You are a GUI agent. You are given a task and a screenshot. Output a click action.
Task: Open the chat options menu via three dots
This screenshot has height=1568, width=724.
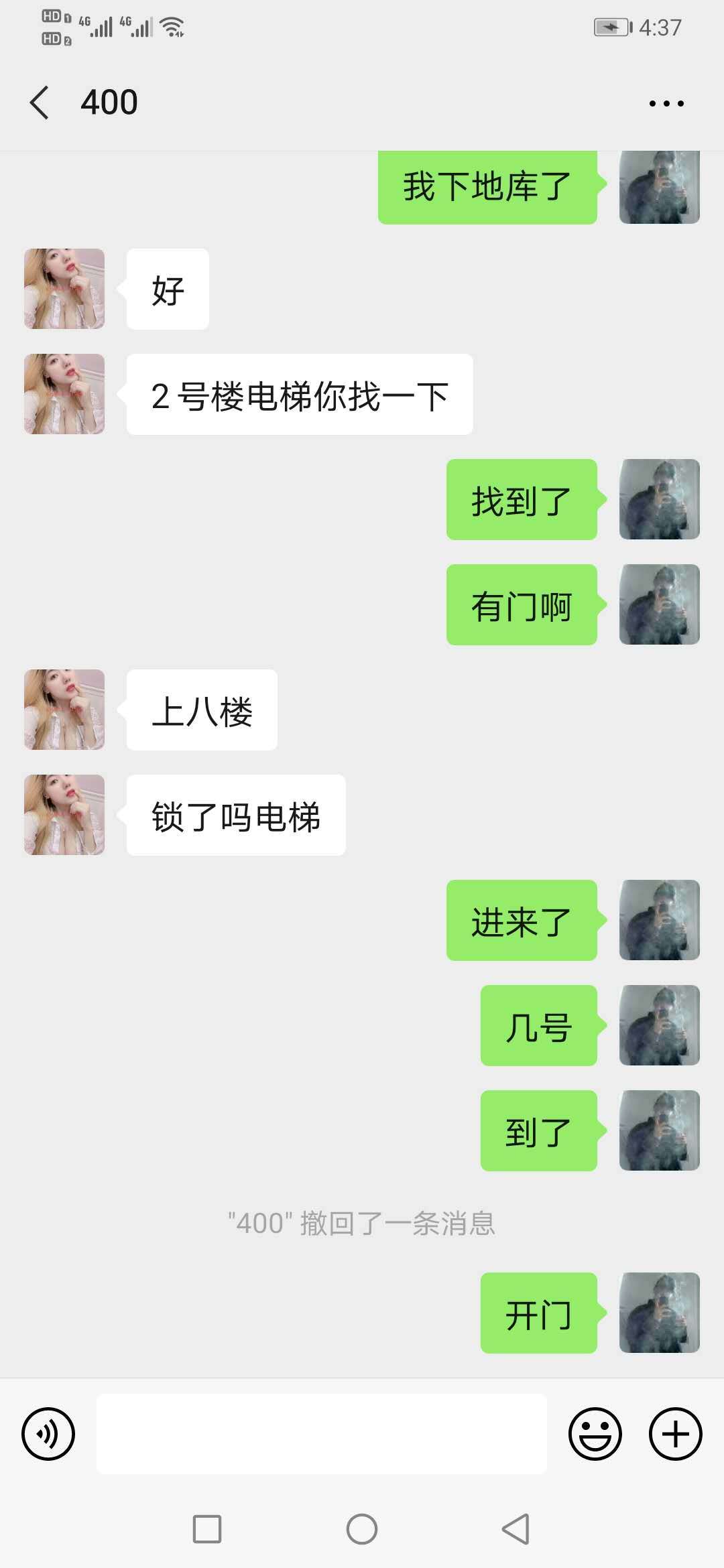(666, 102)
